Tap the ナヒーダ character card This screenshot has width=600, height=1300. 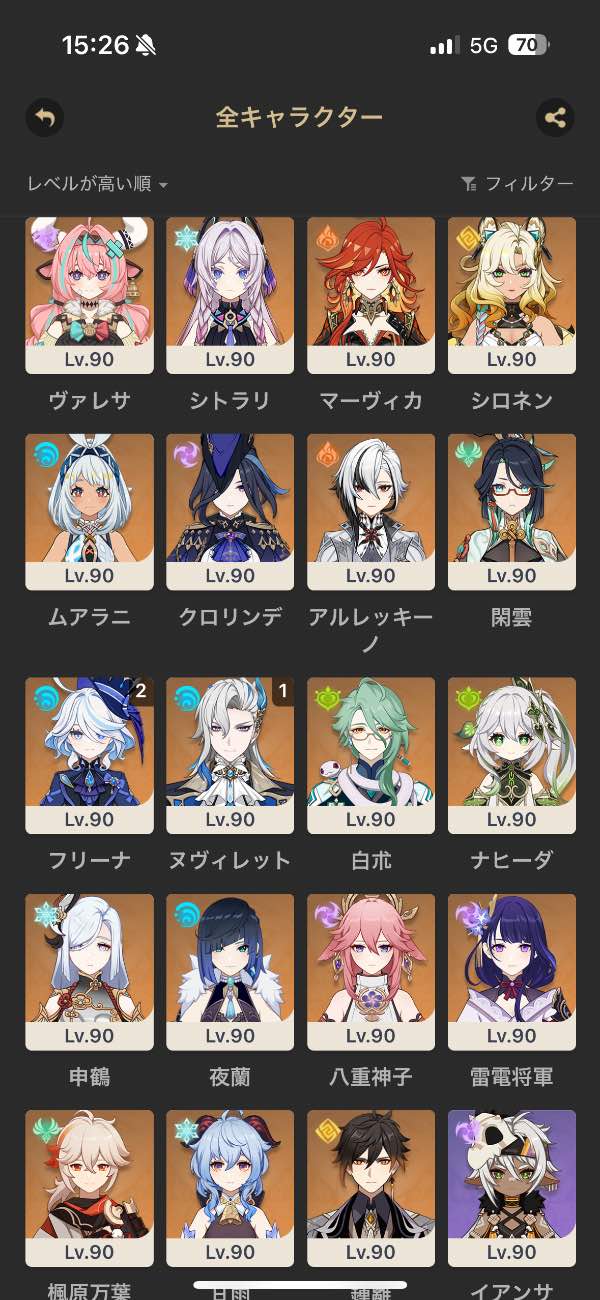512,755
